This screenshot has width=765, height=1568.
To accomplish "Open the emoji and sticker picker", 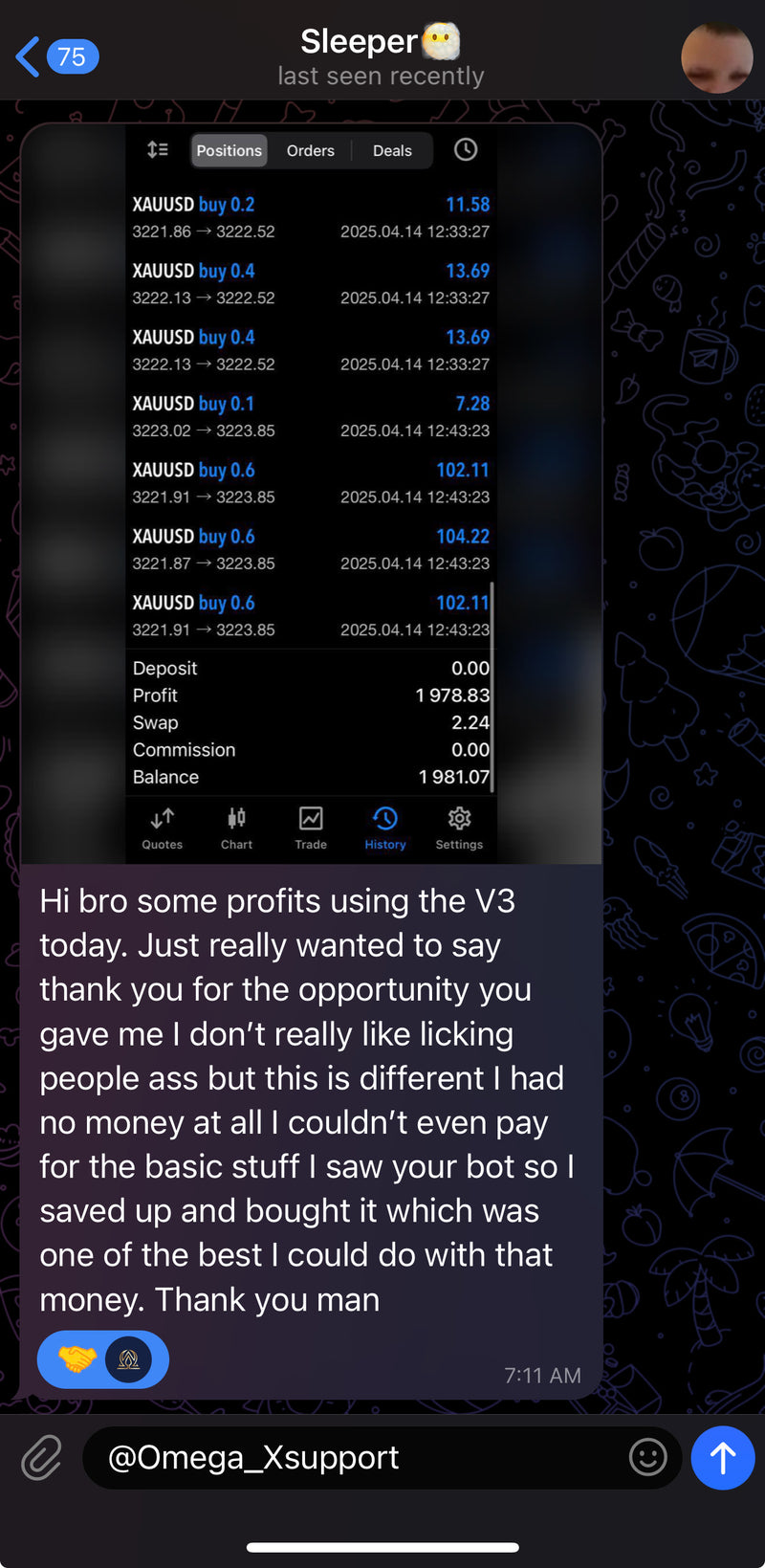I will [647, 1458].
